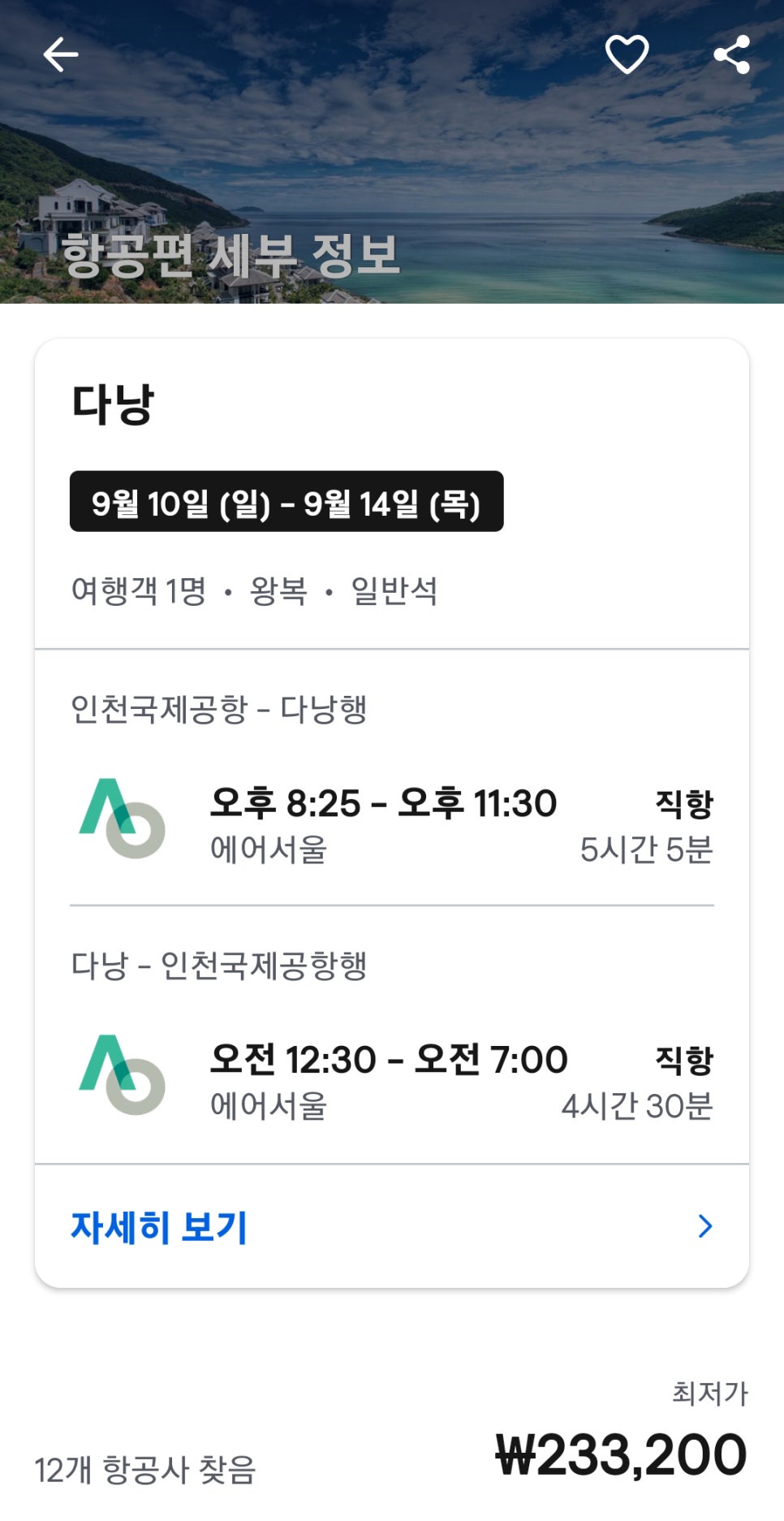
Task: Go back using the top arrow
Action: coord(61,54)
